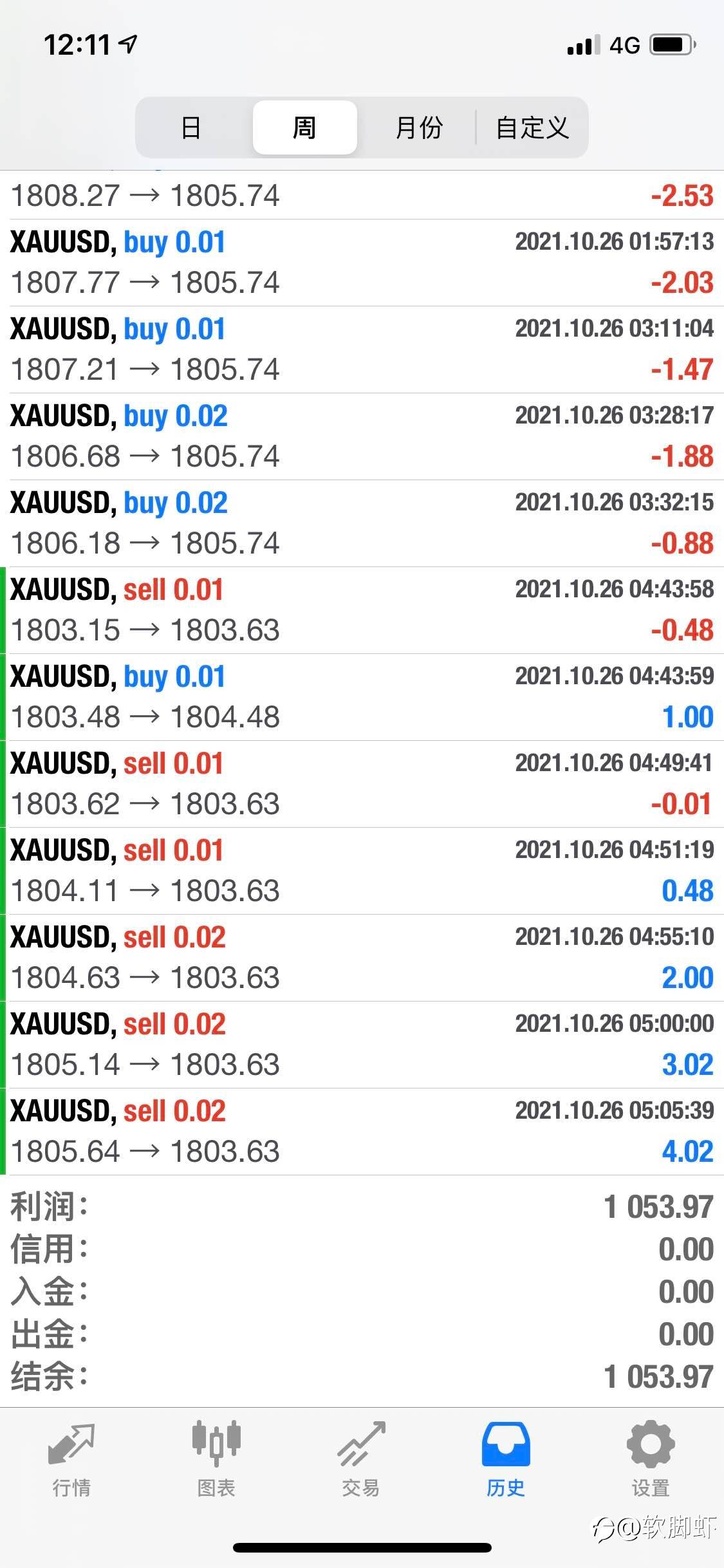This screenshot has width=724, height=1568.
Task: Show details of sell 0.02 trade at 05:05:39
Action: pos(362,1132)
